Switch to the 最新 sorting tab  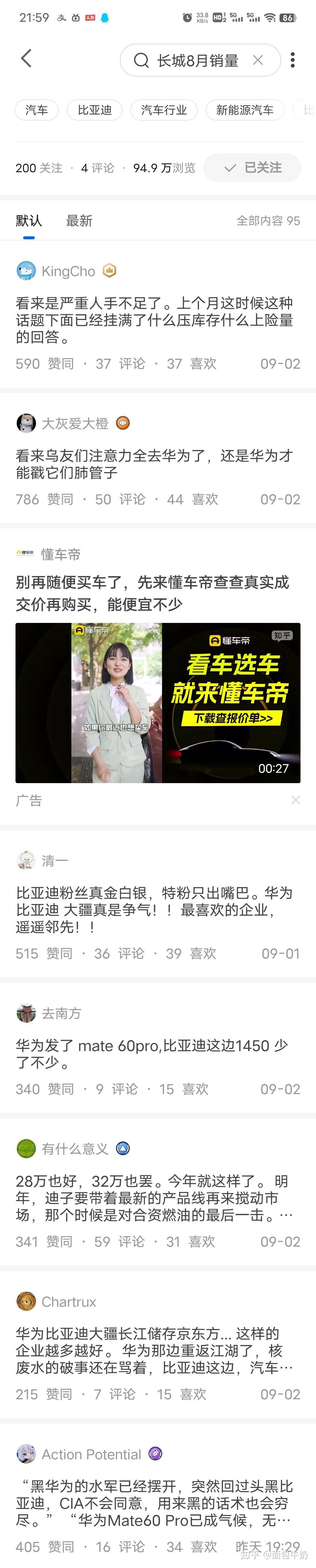[79, 221]
